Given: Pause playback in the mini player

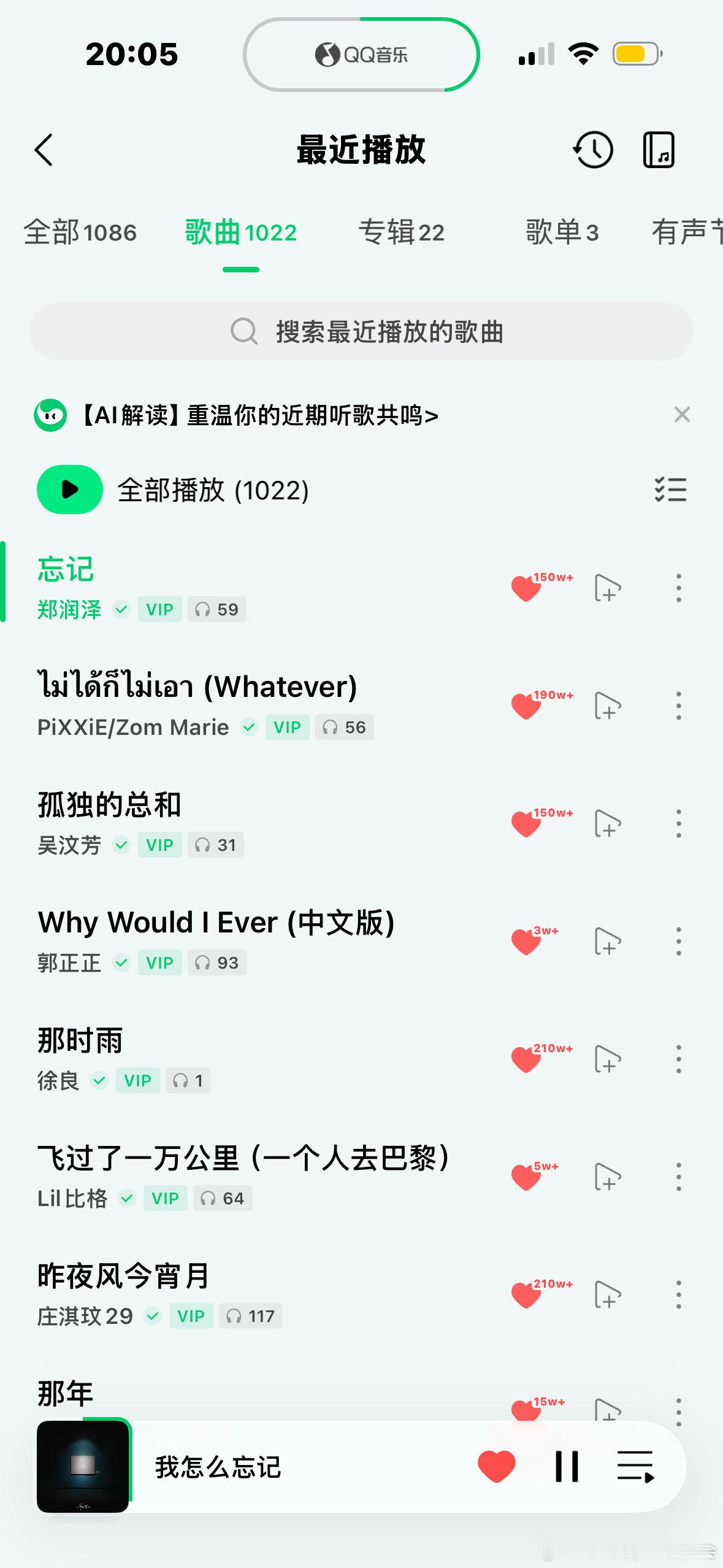Looking at the screenshot, I should coord(566,1466).
